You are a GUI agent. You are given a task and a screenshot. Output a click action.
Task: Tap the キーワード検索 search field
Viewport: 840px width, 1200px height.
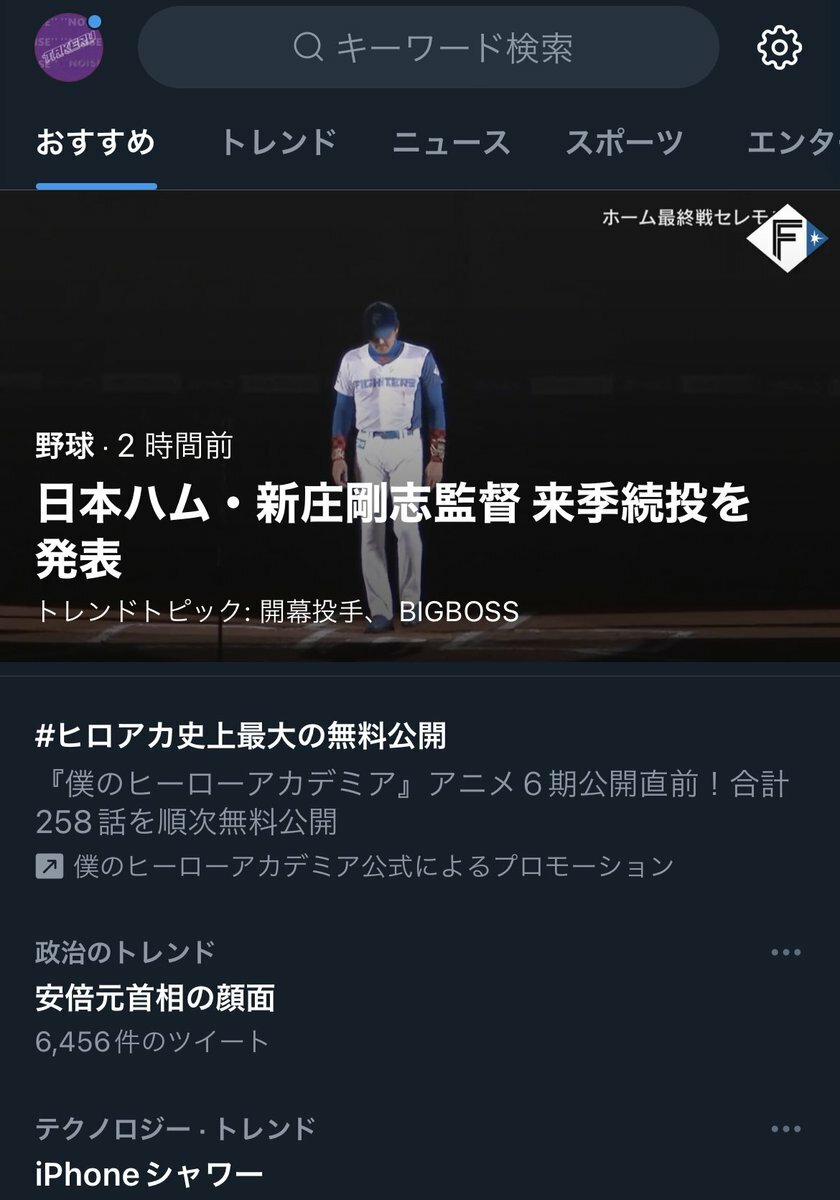click(x=428, y=47)
